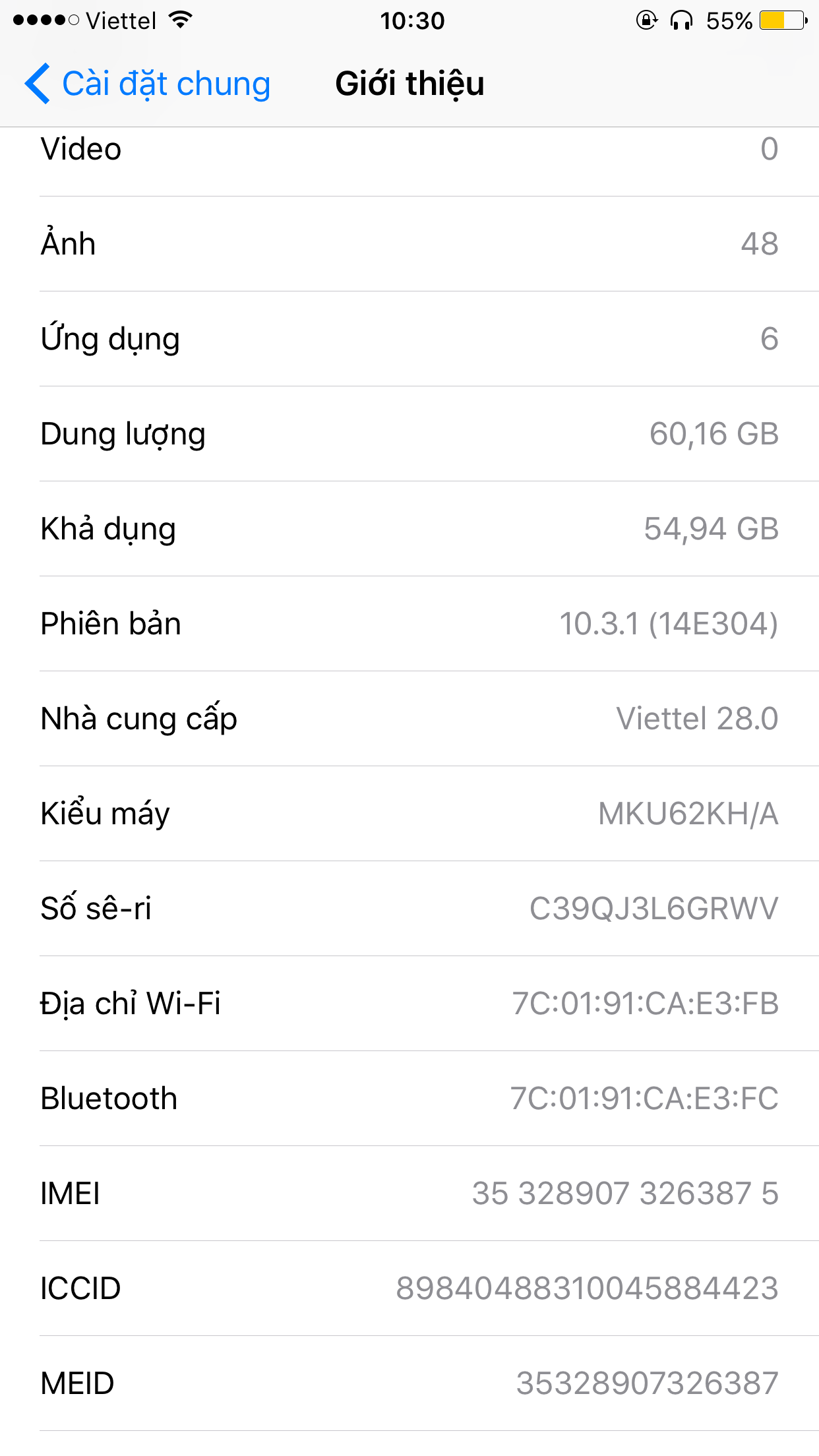The width and height of the screenshot is (819, 1456).
Task: Go back to Cài đặt chung
Action: click(x=148, y=84)
